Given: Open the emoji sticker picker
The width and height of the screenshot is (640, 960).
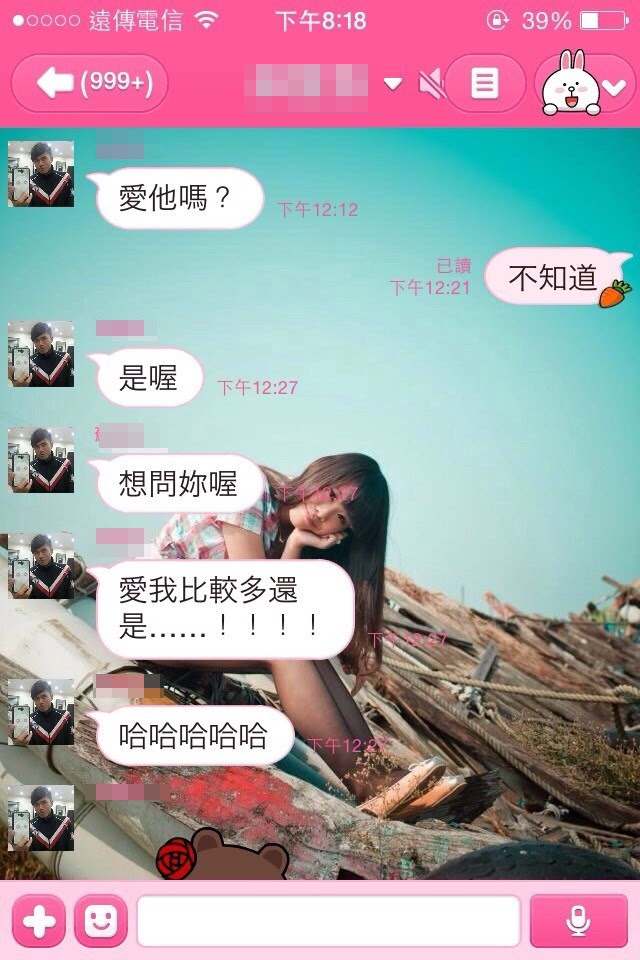Looking at the screenshot, I should tap(100, 920).
